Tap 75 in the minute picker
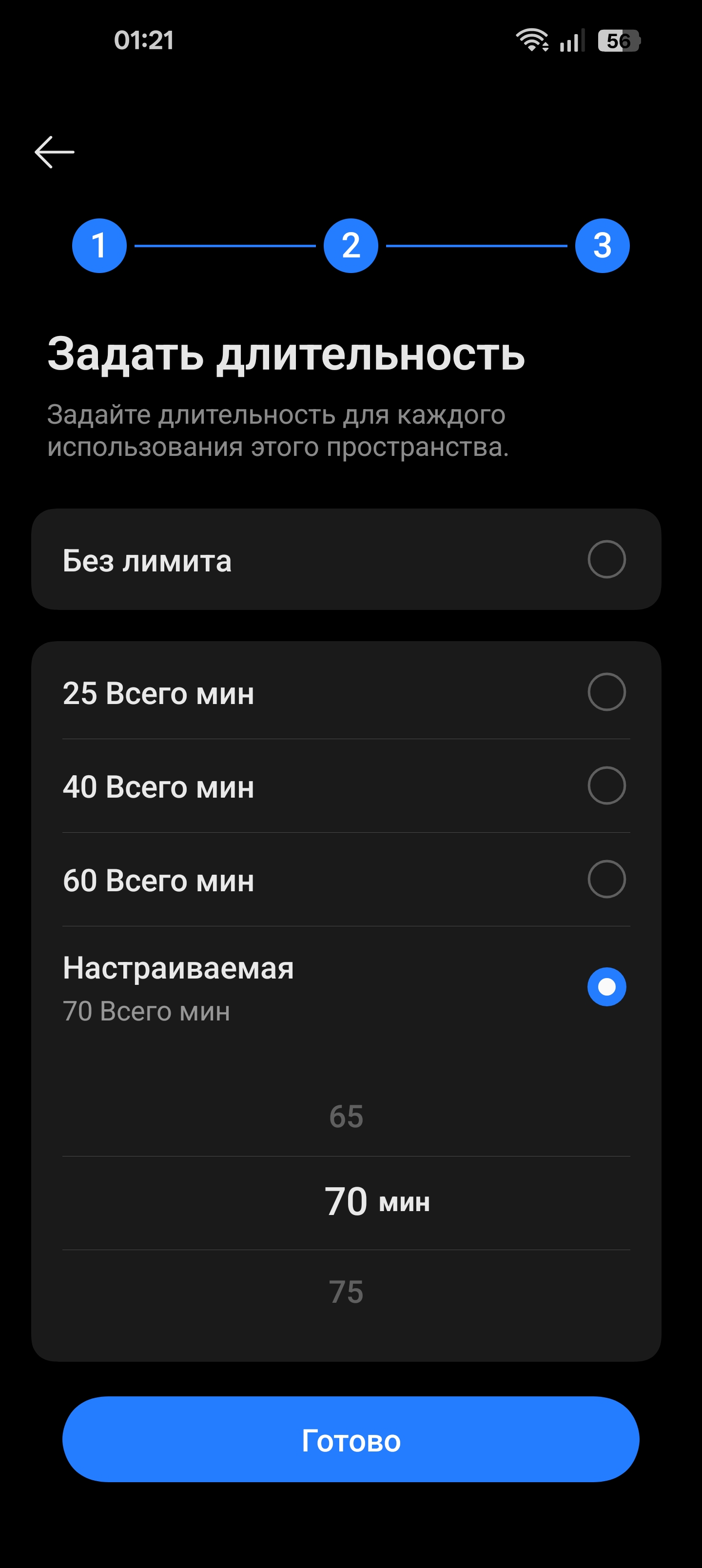 coord(347,1292)
